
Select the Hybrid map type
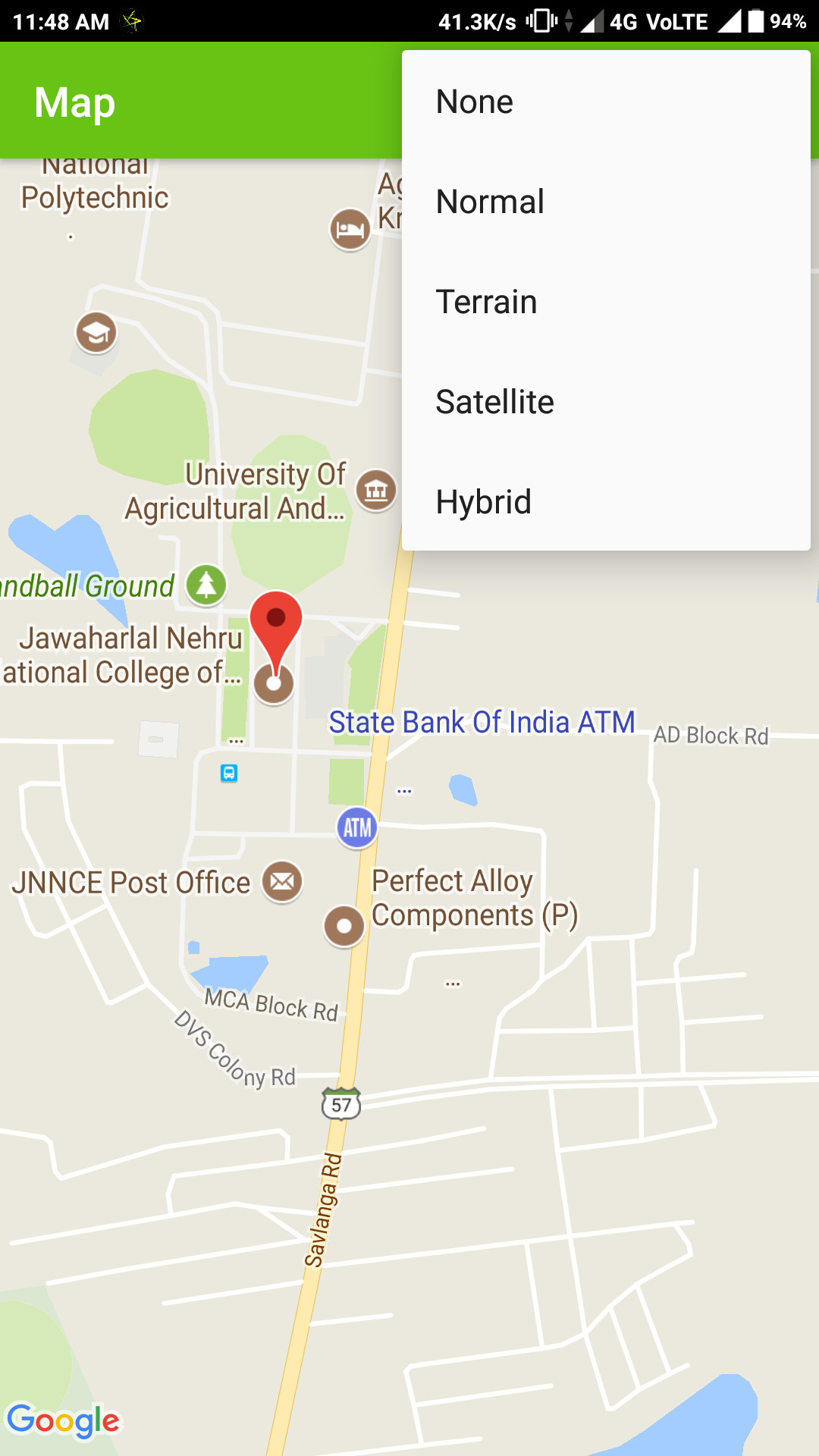point(605,502)
